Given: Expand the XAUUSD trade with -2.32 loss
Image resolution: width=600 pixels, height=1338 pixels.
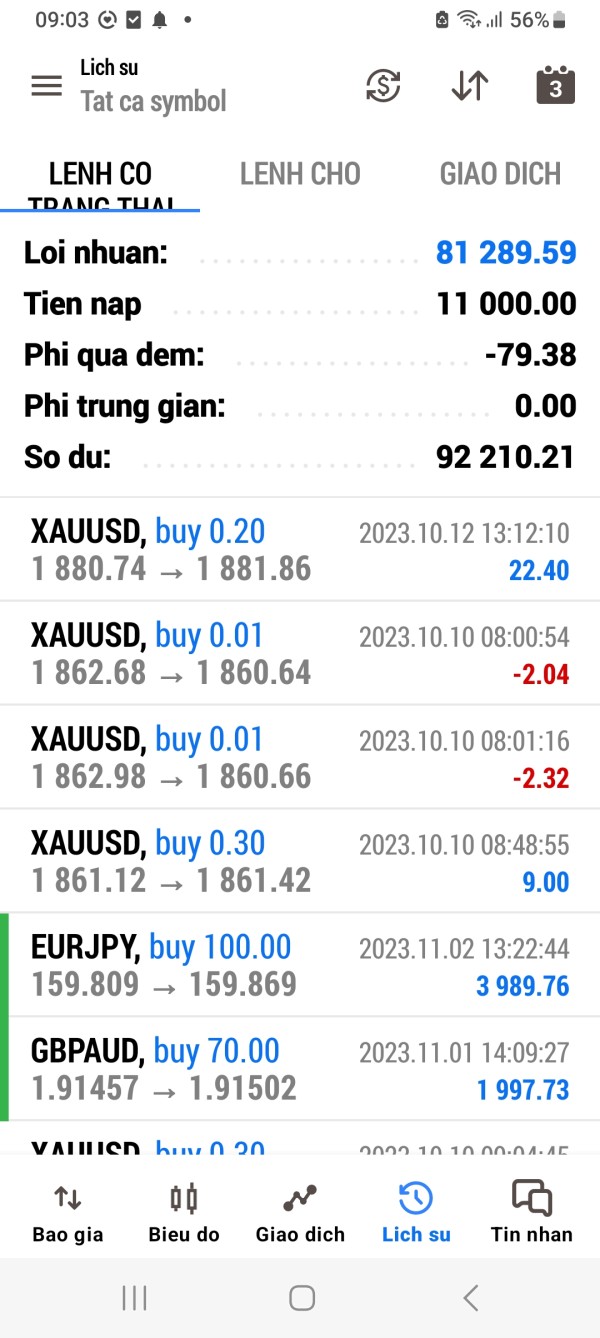Looking at the screenshot, I should (300, 758).
